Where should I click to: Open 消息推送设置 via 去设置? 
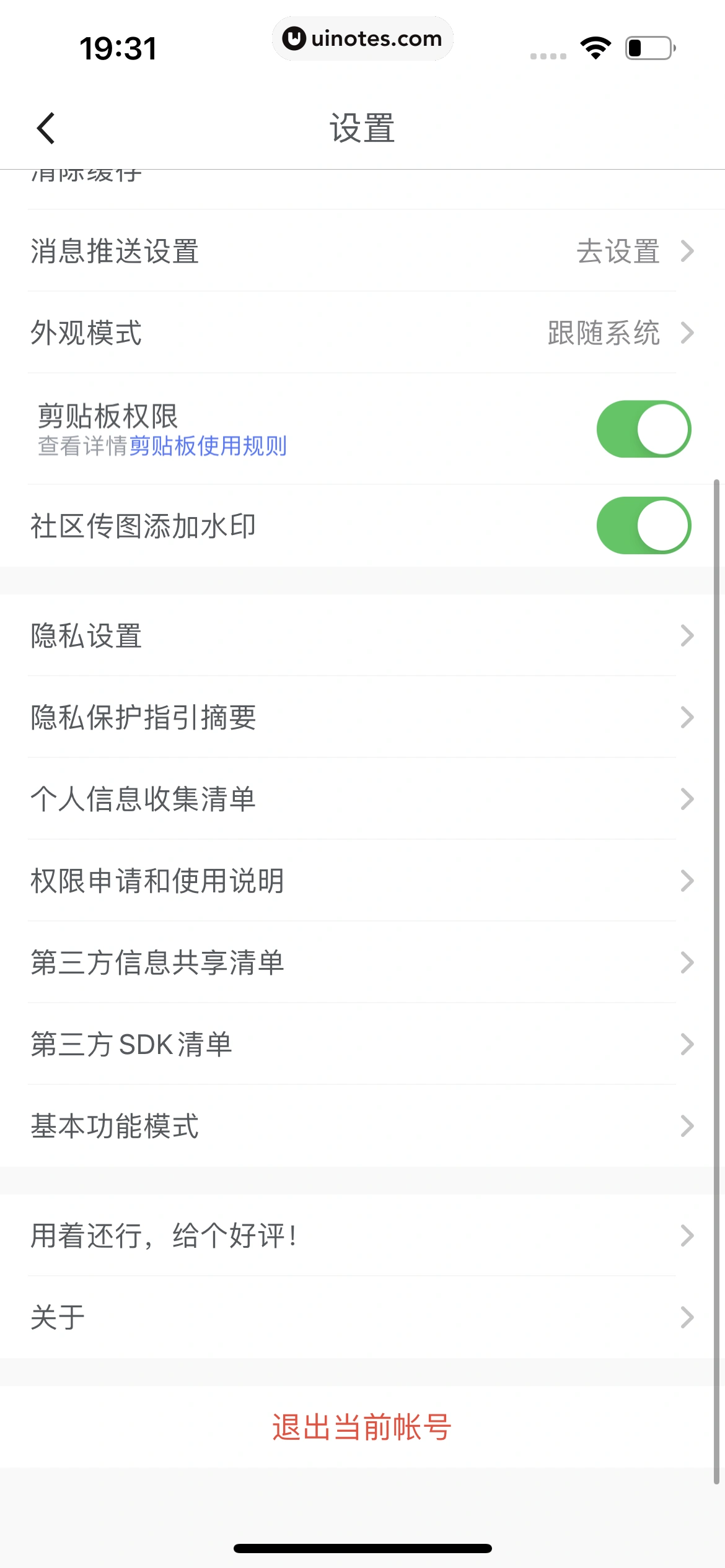point(618,252)
